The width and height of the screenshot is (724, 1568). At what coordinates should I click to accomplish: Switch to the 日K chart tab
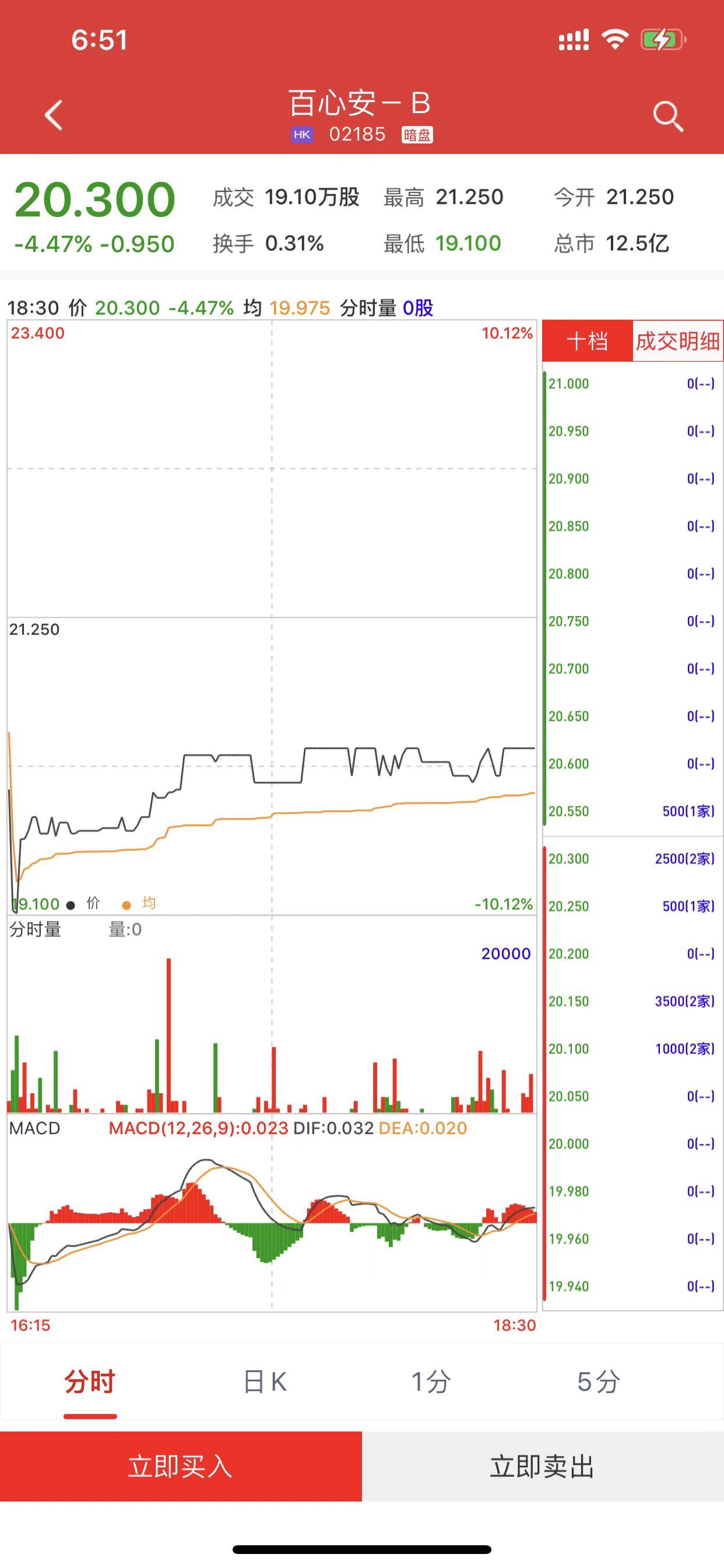pos(265,1381)
